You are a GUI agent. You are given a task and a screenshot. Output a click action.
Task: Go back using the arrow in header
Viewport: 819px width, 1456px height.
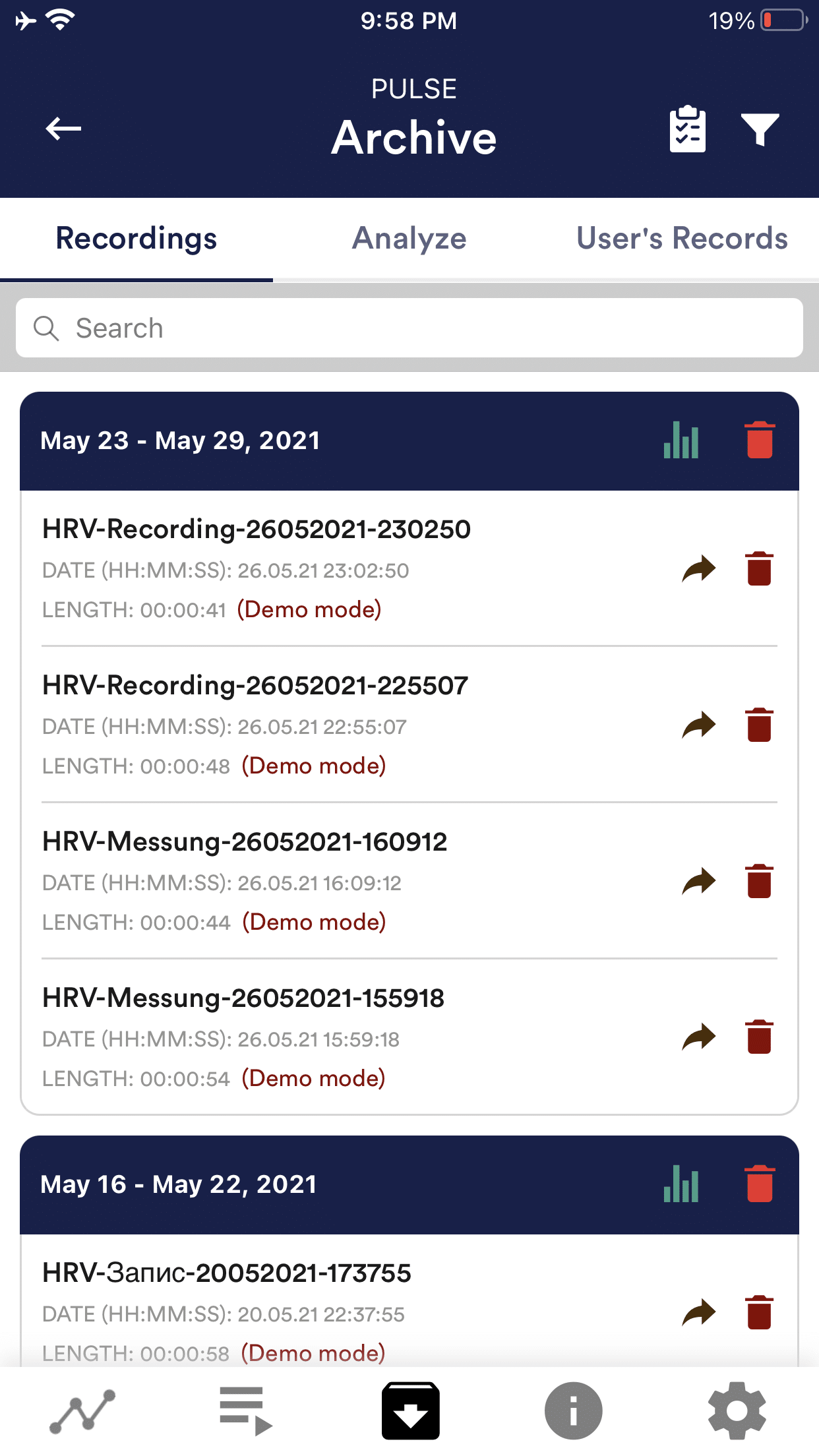coord(64,129)
